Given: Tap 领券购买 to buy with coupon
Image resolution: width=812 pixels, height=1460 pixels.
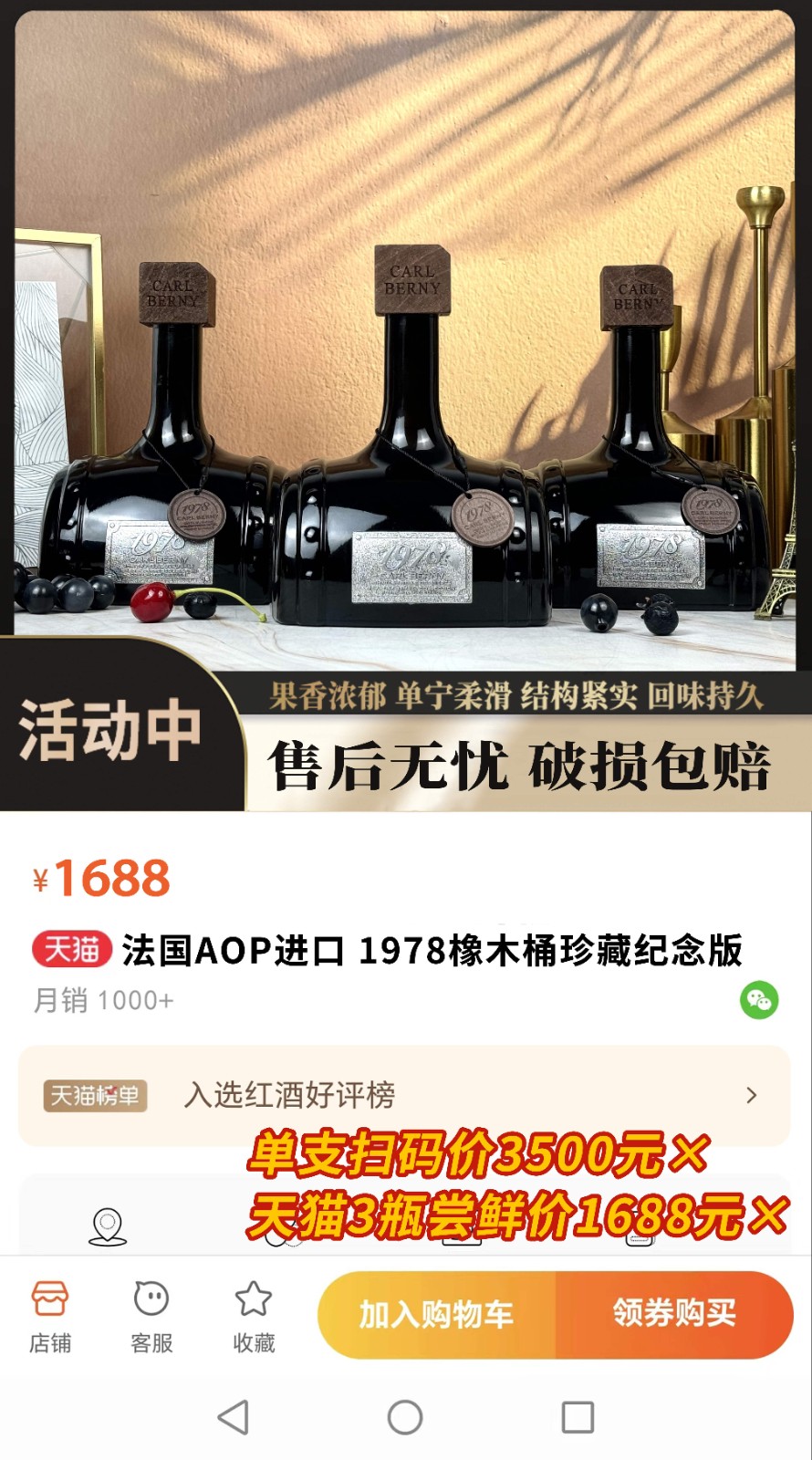Looking at the screenshot, I should click(674, 1315).
